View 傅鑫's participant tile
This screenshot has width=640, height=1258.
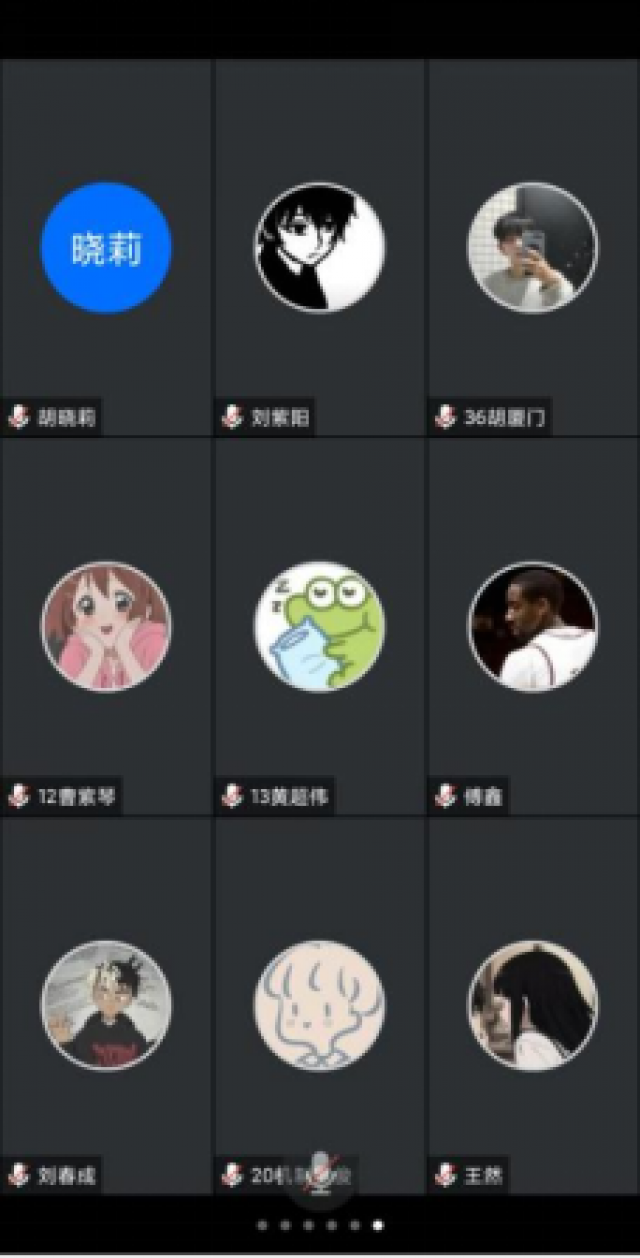532,627
